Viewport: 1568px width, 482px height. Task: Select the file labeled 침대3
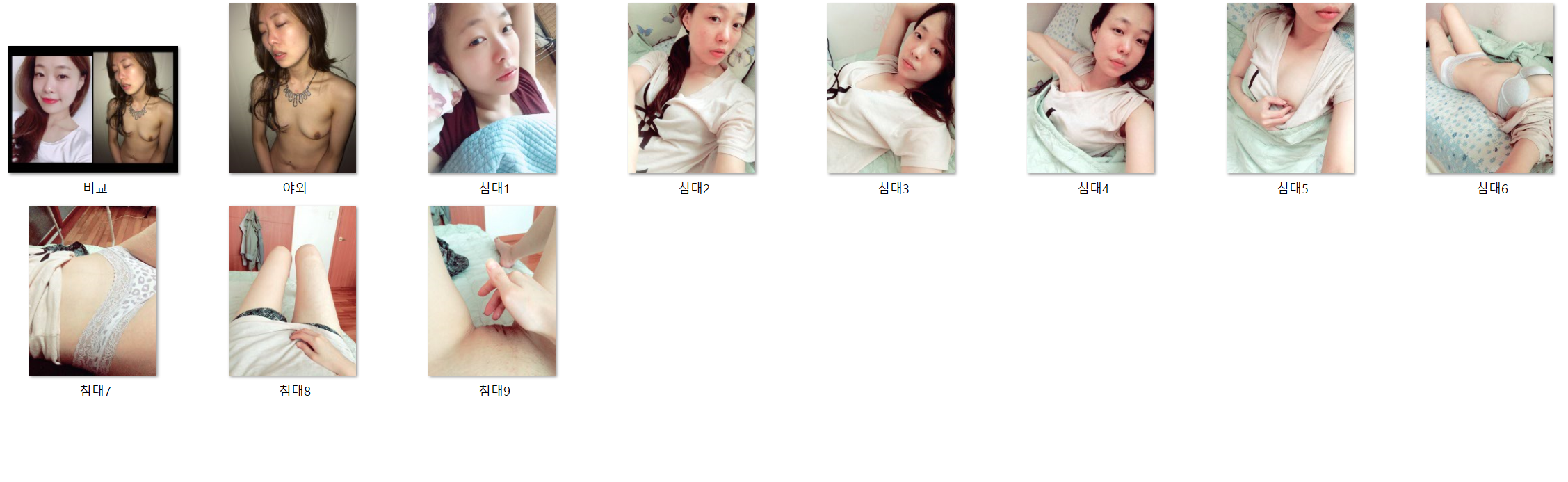[x=891, y=89]
